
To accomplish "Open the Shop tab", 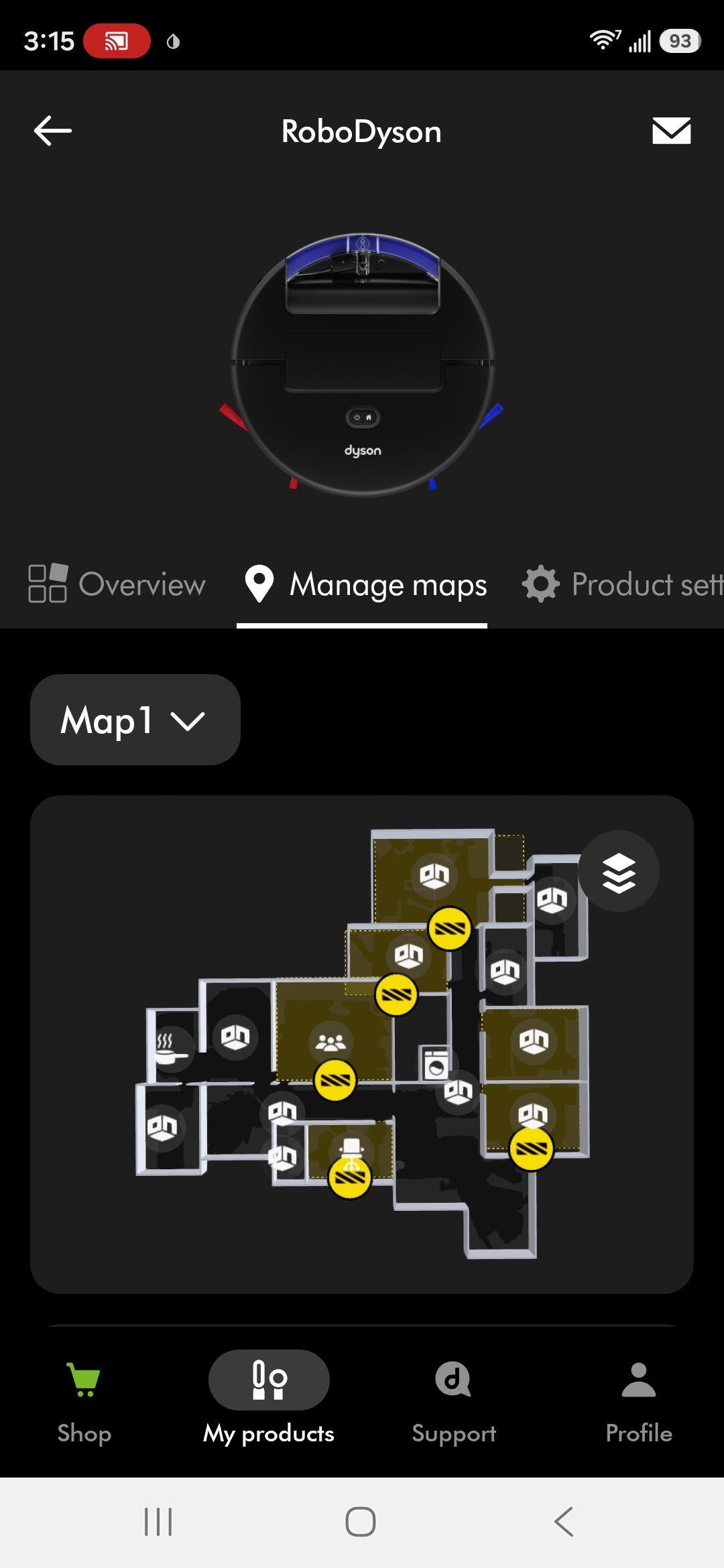I will point(84,1400).
